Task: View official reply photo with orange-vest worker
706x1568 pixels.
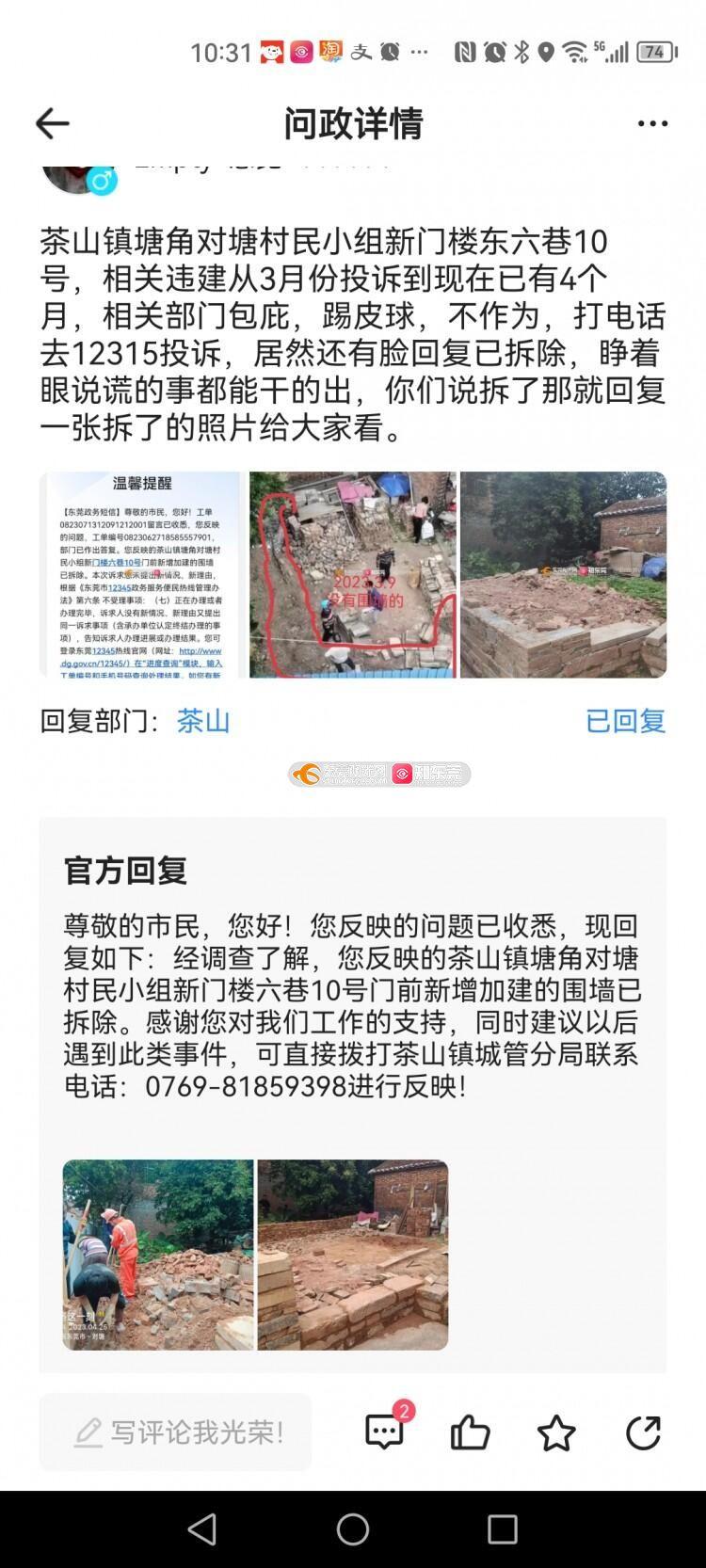Action: click(x=158, y=1255)
